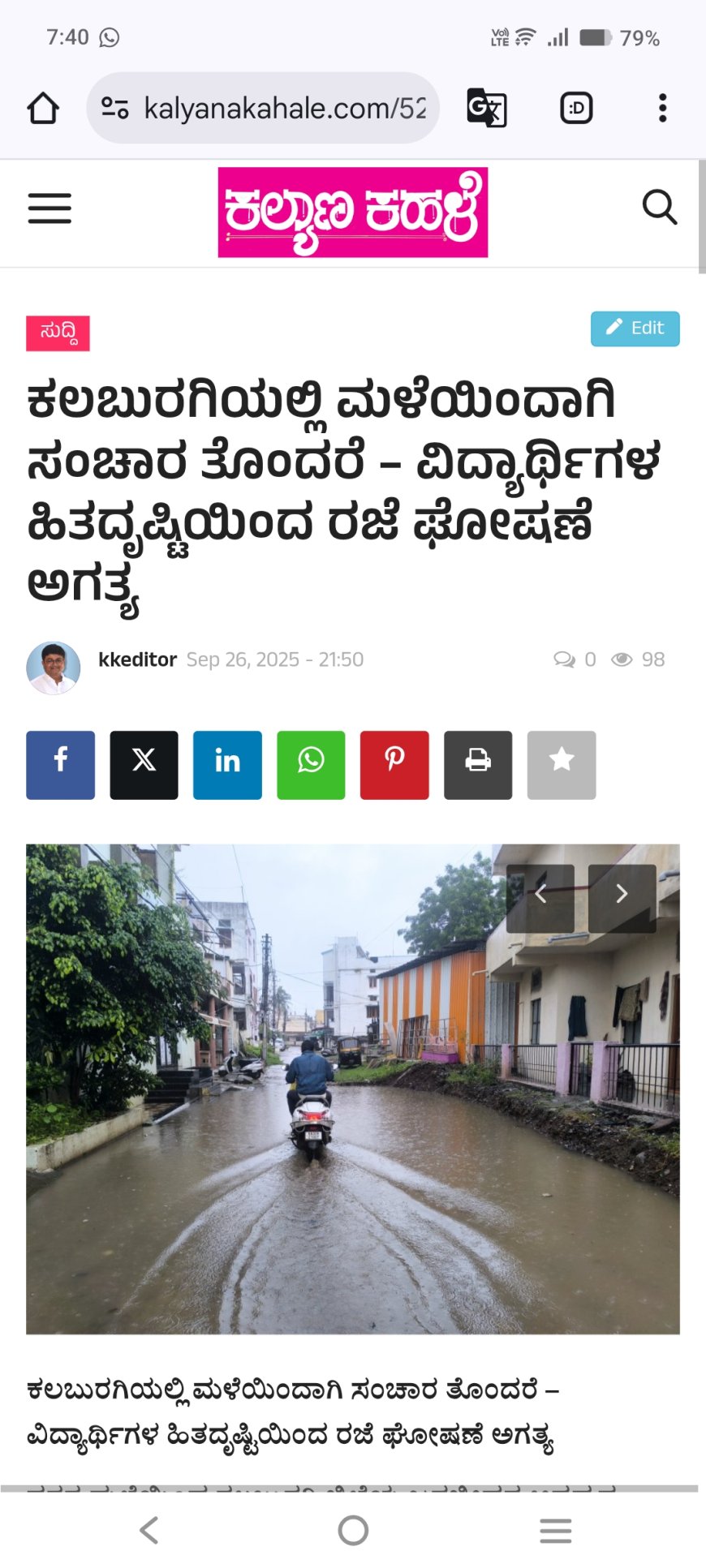The height and width of the screenshot is (1568, 706).
Task: Open the browser home page
Action: [x=43, y=108]
